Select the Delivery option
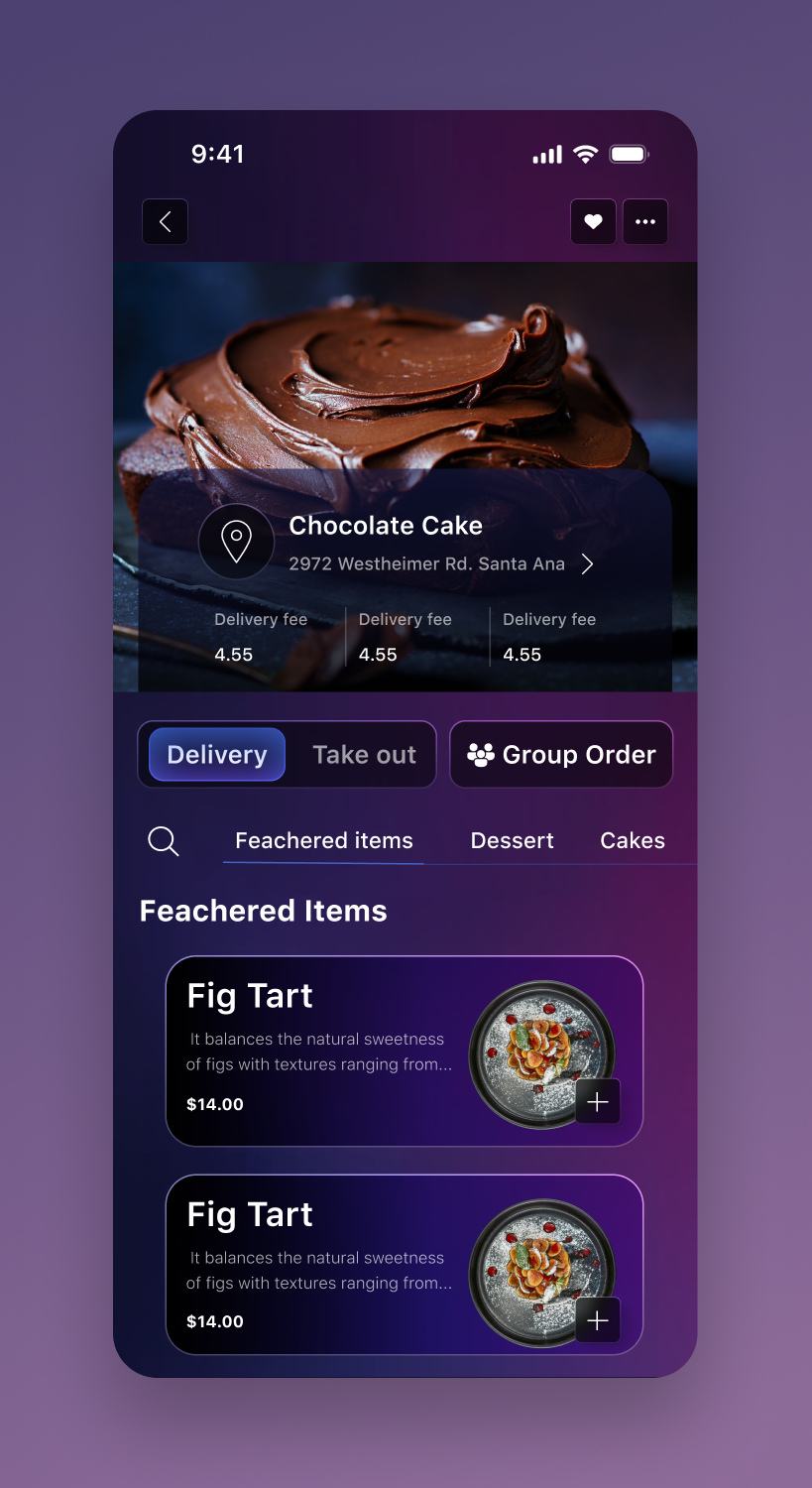The width and height of the screenshot is (812, 1488). (x=217, y=755)
